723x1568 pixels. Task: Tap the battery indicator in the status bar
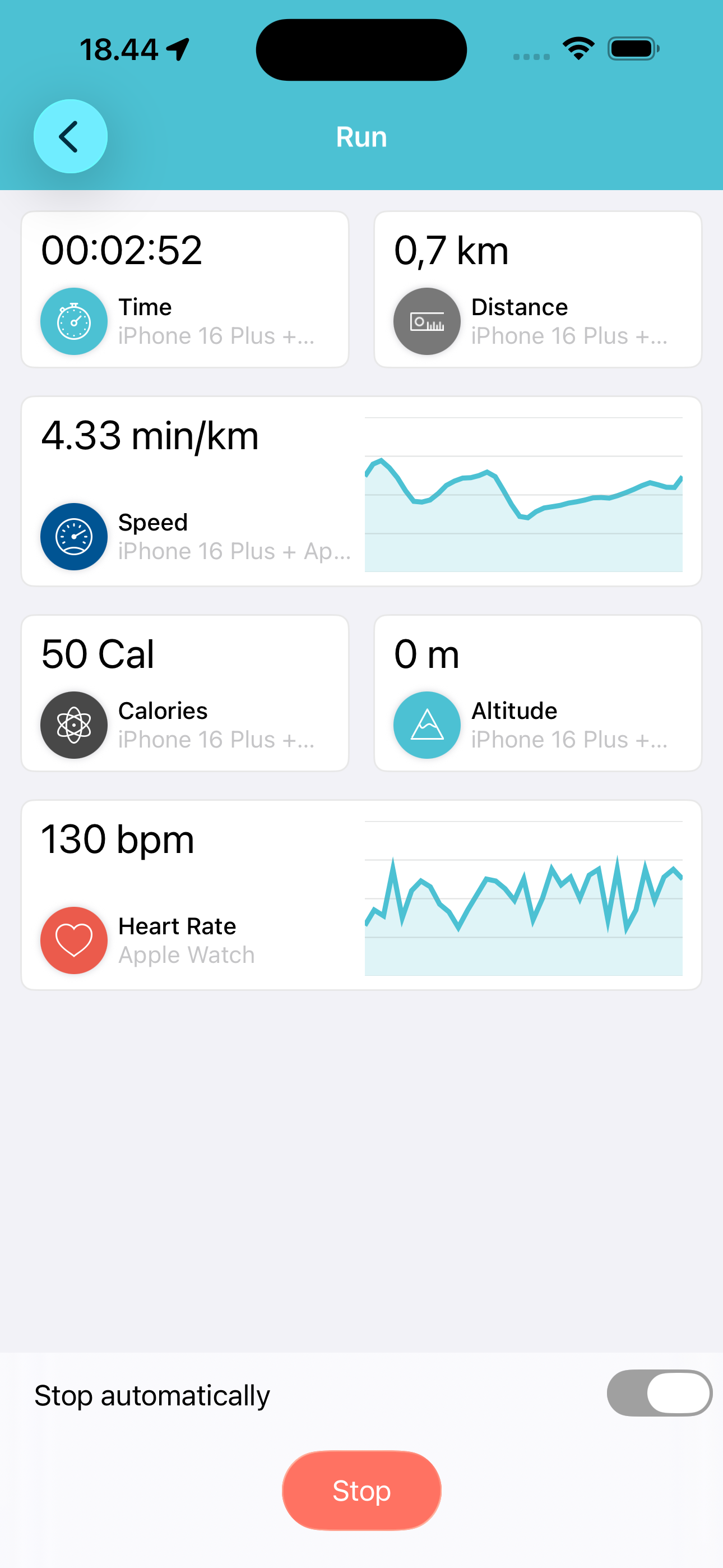point(633,49)
